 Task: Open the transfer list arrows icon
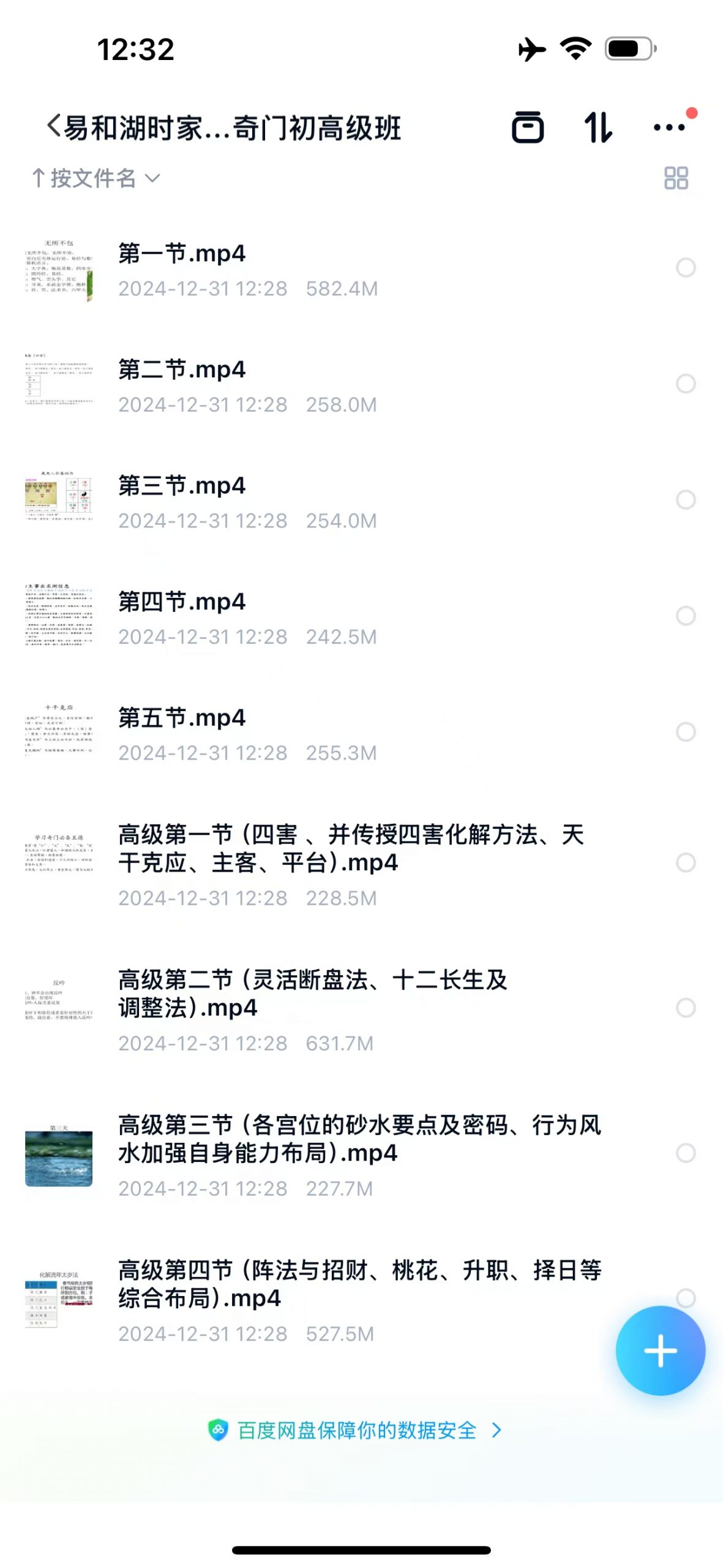pyautogui.click(x=598, y=127)
